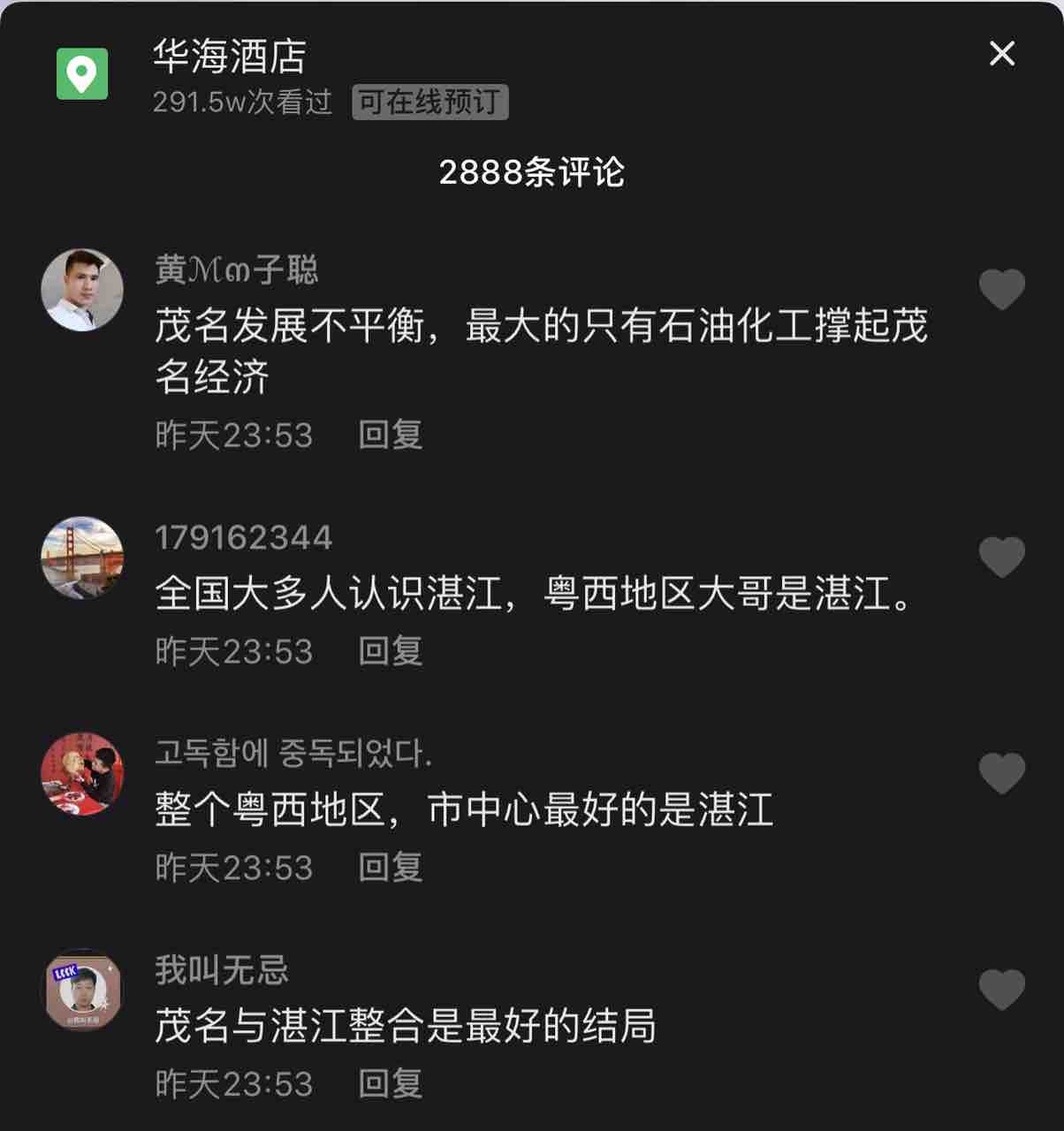
Task: Close the comments panel
Action: tap(1001, 54)
